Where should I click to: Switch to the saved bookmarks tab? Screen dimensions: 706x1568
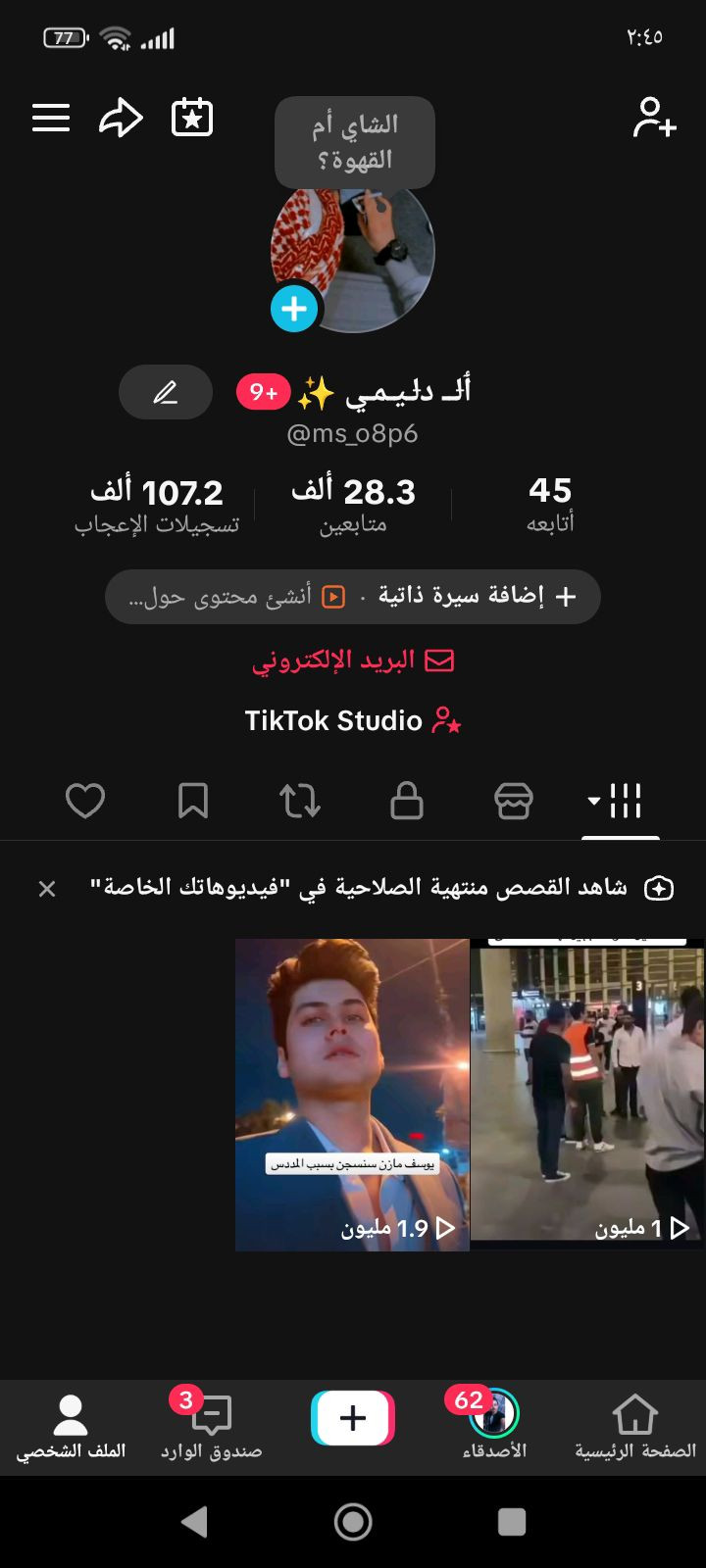(x=193, y=802)
